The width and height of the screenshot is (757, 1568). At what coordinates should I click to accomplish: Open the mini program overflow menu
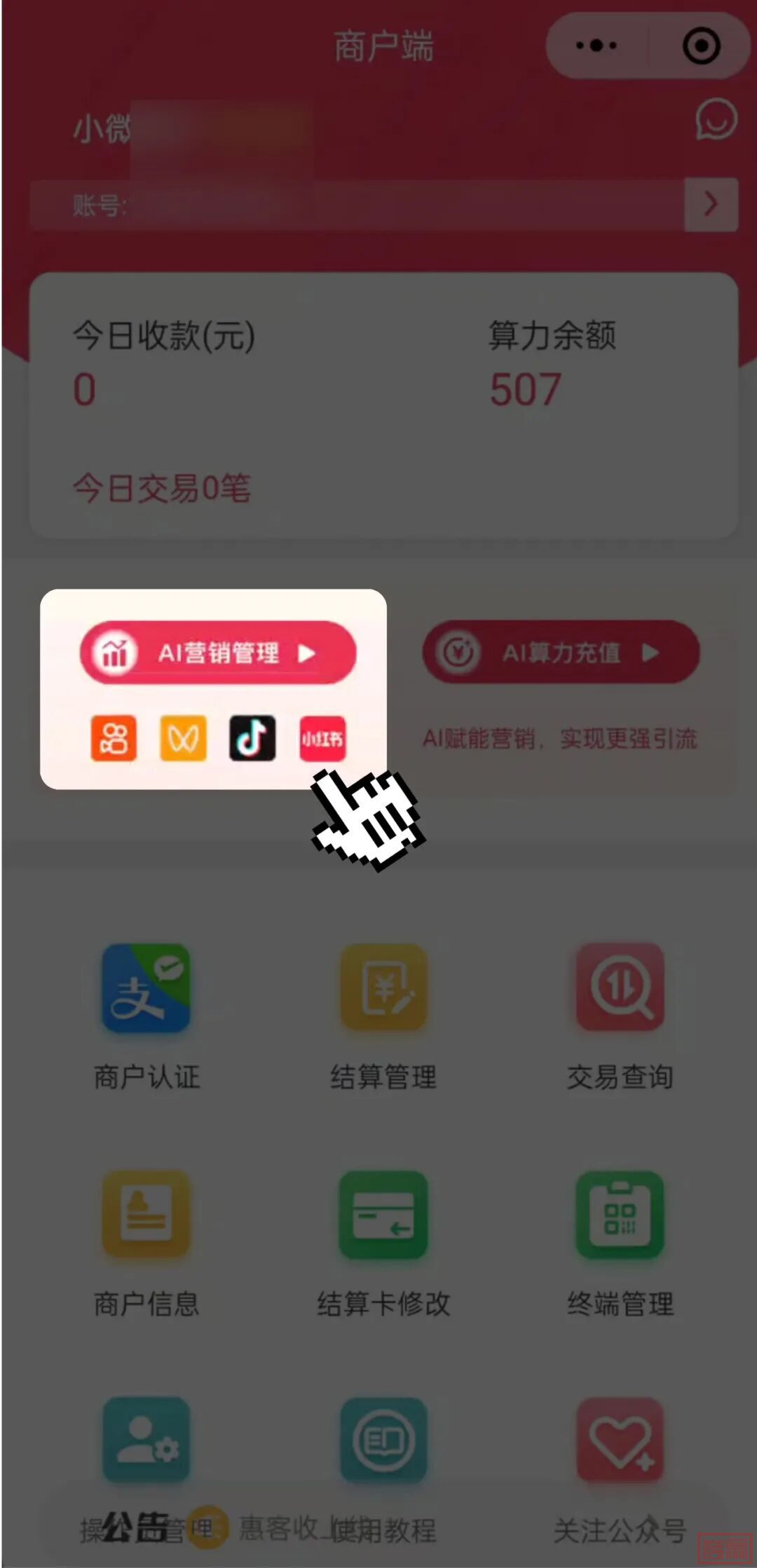click(596, 46)
